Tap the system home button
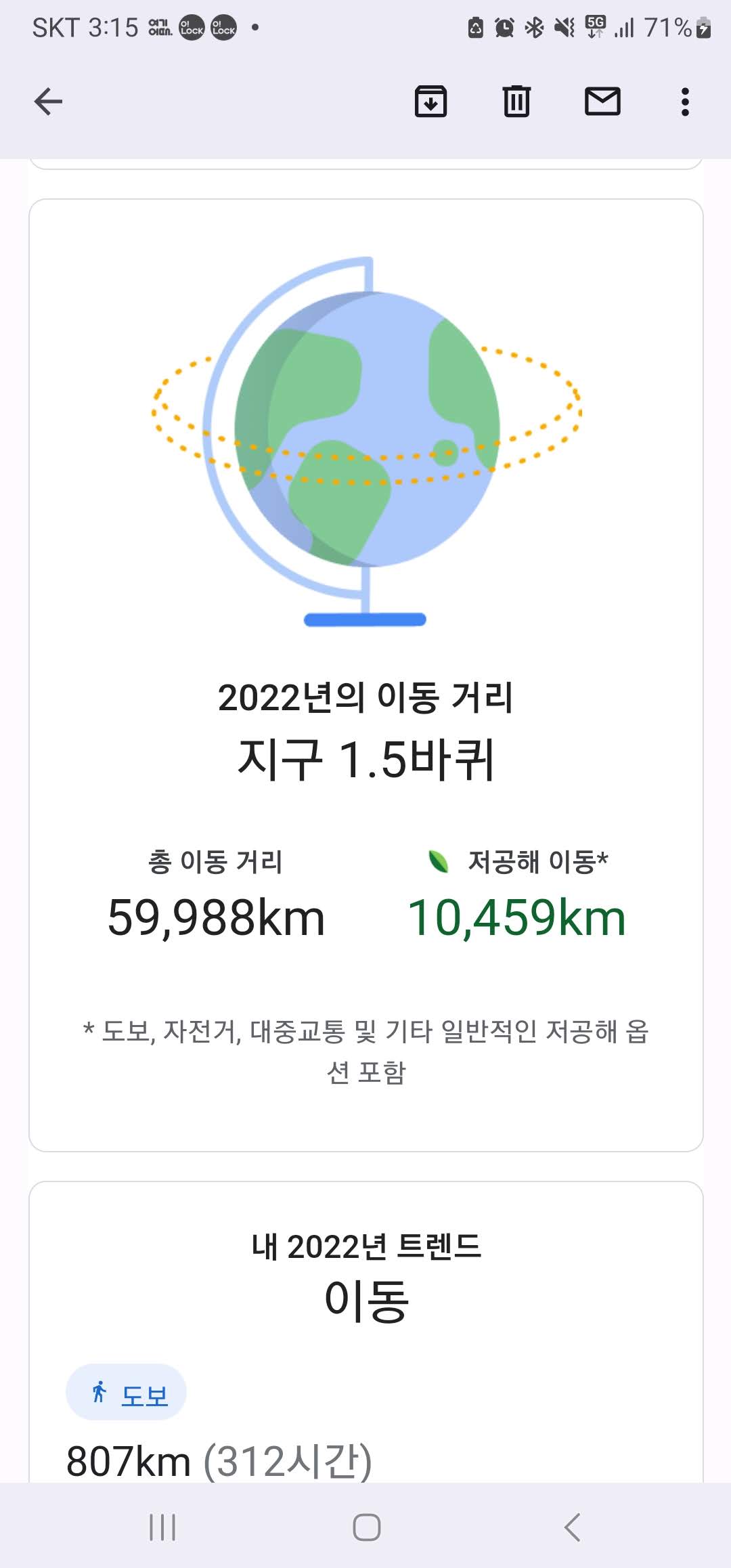Image resolution: width=731 pixels, height=1568 pixels. click(x=366, y=1527)
